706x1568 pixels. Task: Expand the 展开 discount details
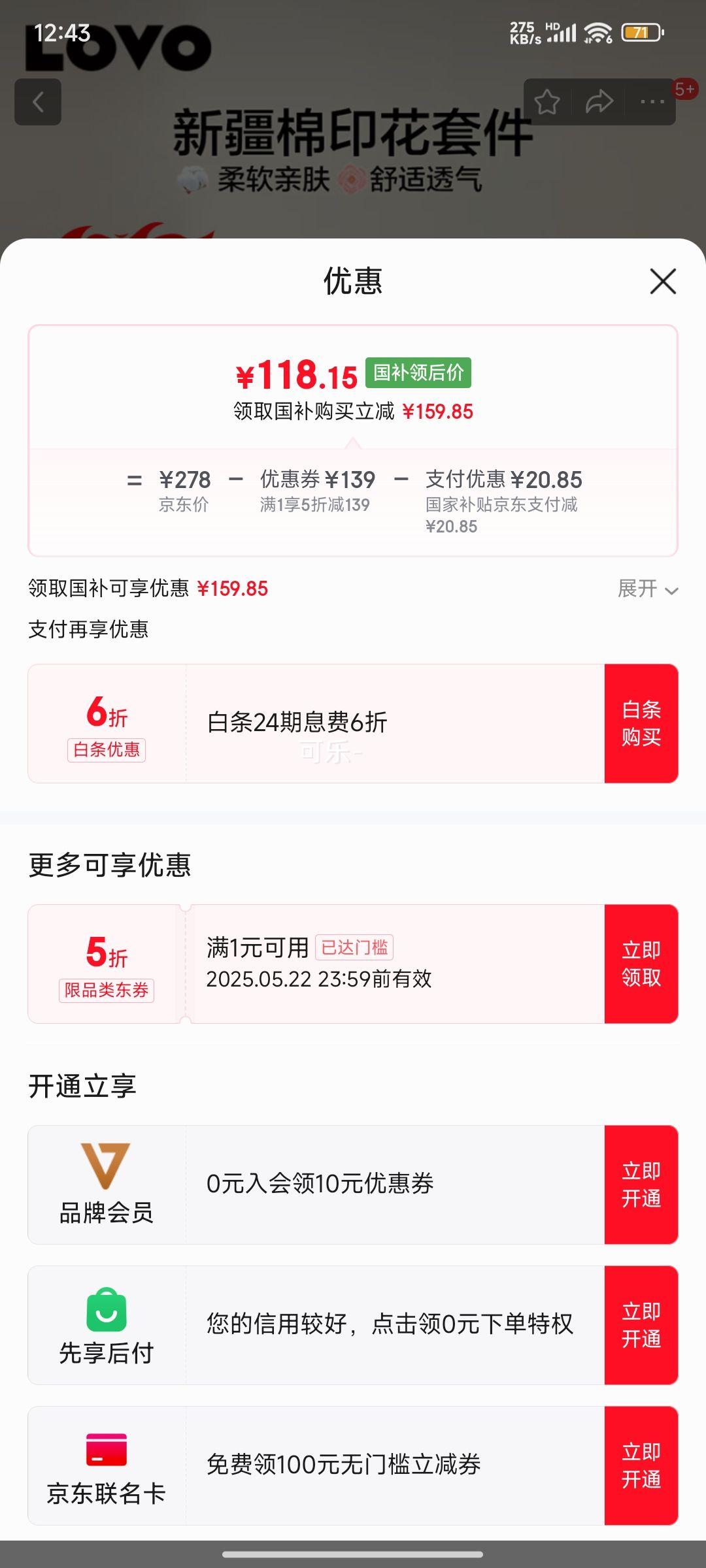648,589
